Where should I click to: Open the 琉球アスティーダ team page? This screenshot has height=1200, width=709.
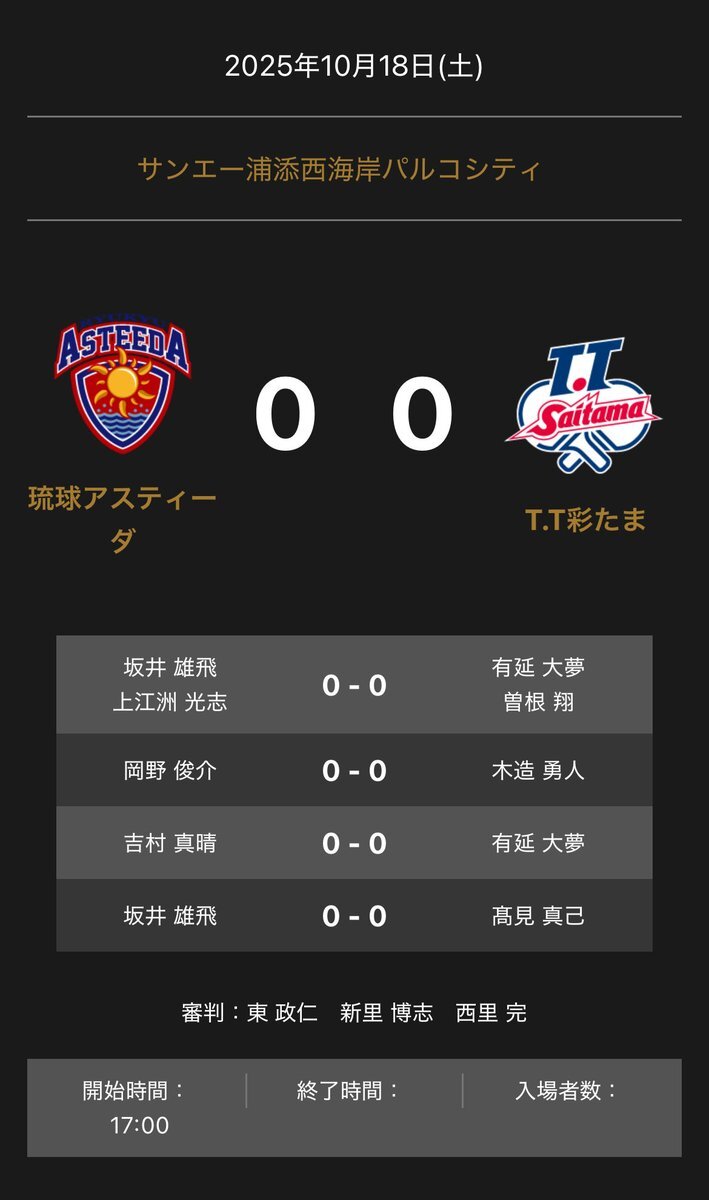tap(122, 518)
